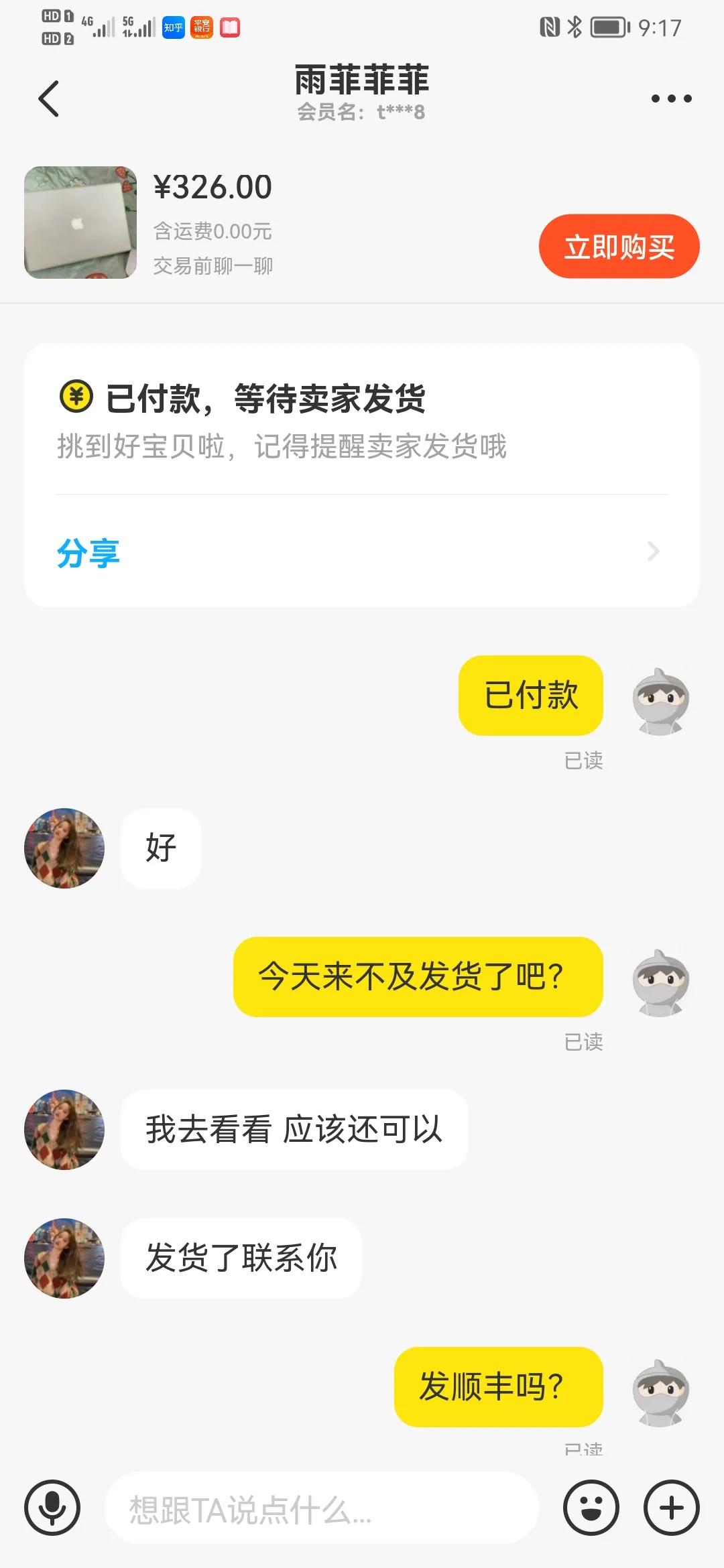Tap the 分享 share link
The width and height of the screenshot is (724, 1568).
(88, 551)
